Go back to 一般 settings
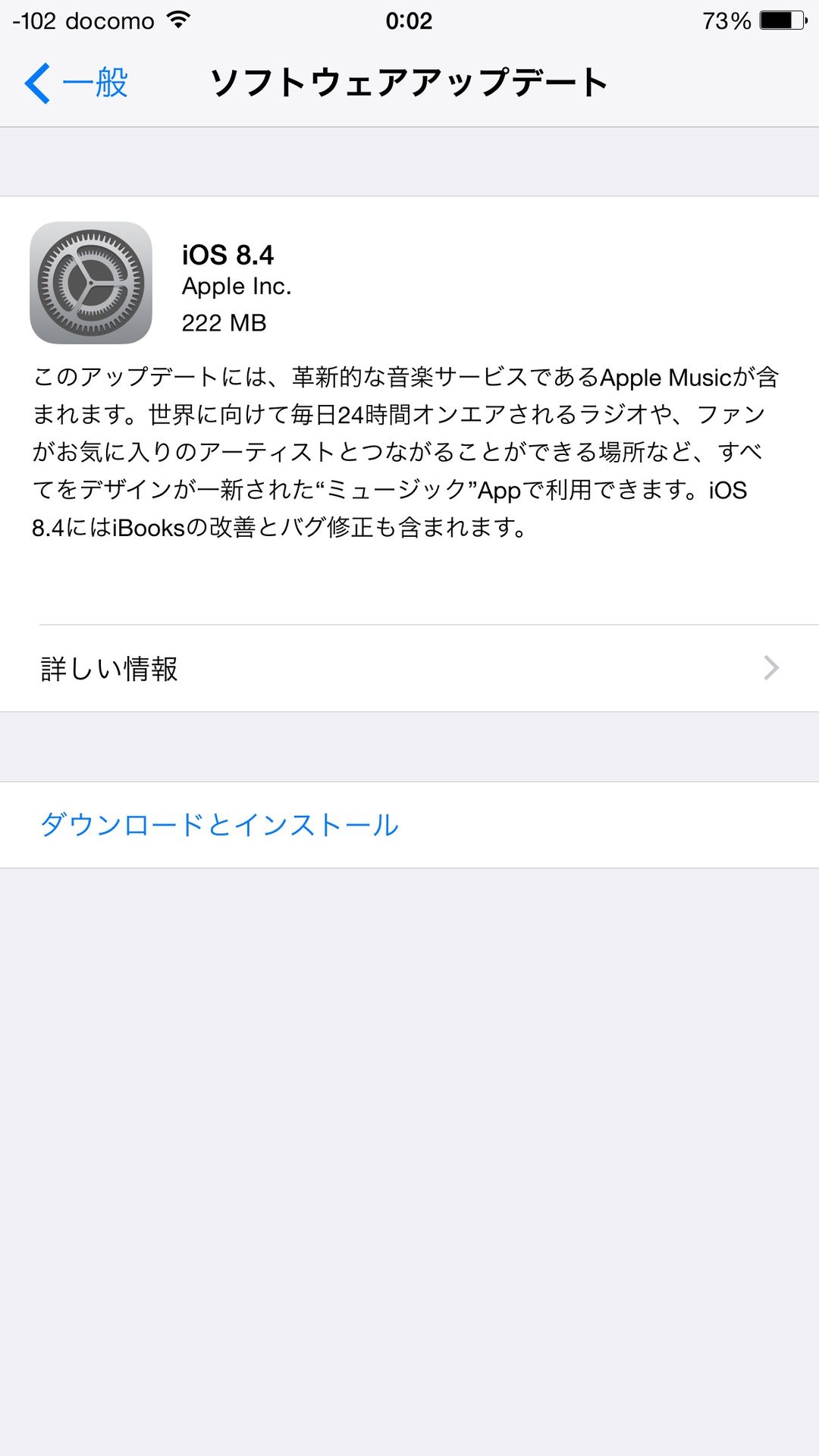 tap(76, 83)
